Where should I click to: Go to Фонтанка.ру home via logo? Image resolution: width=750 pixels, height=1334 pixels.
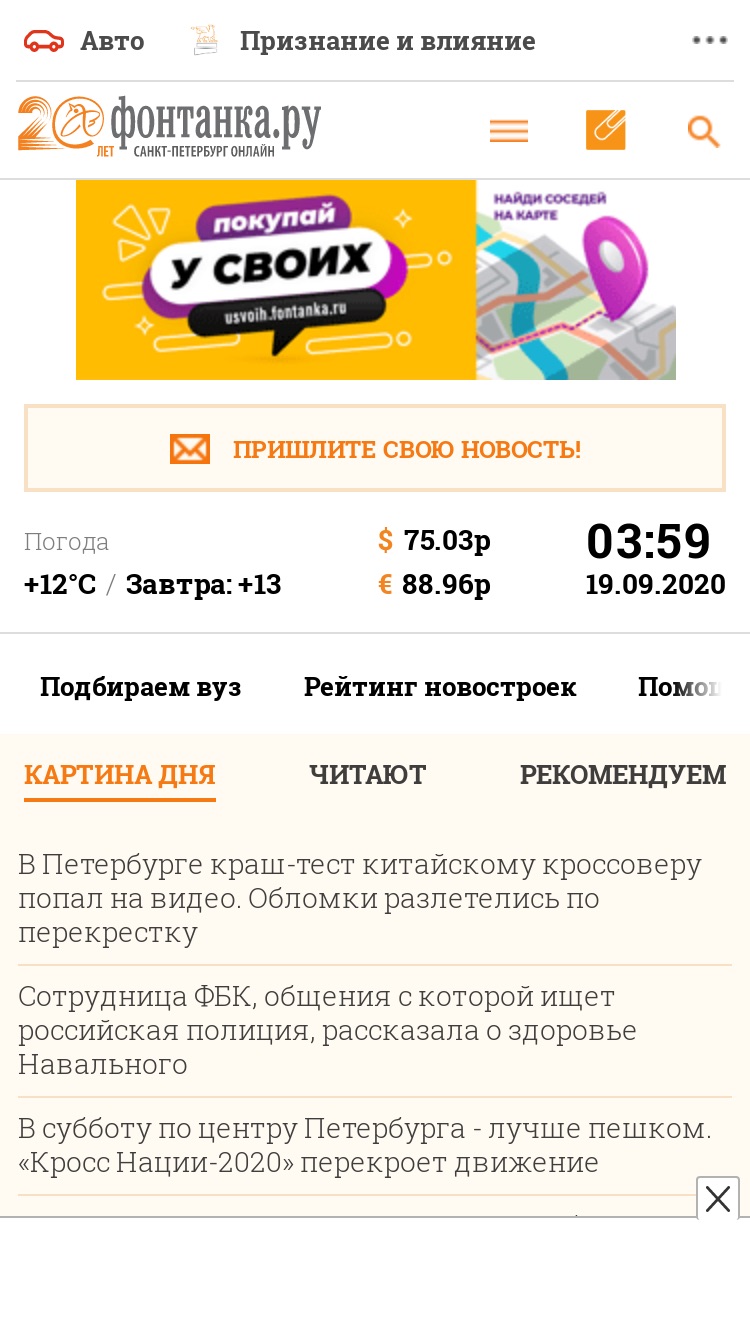click(170, 126)
